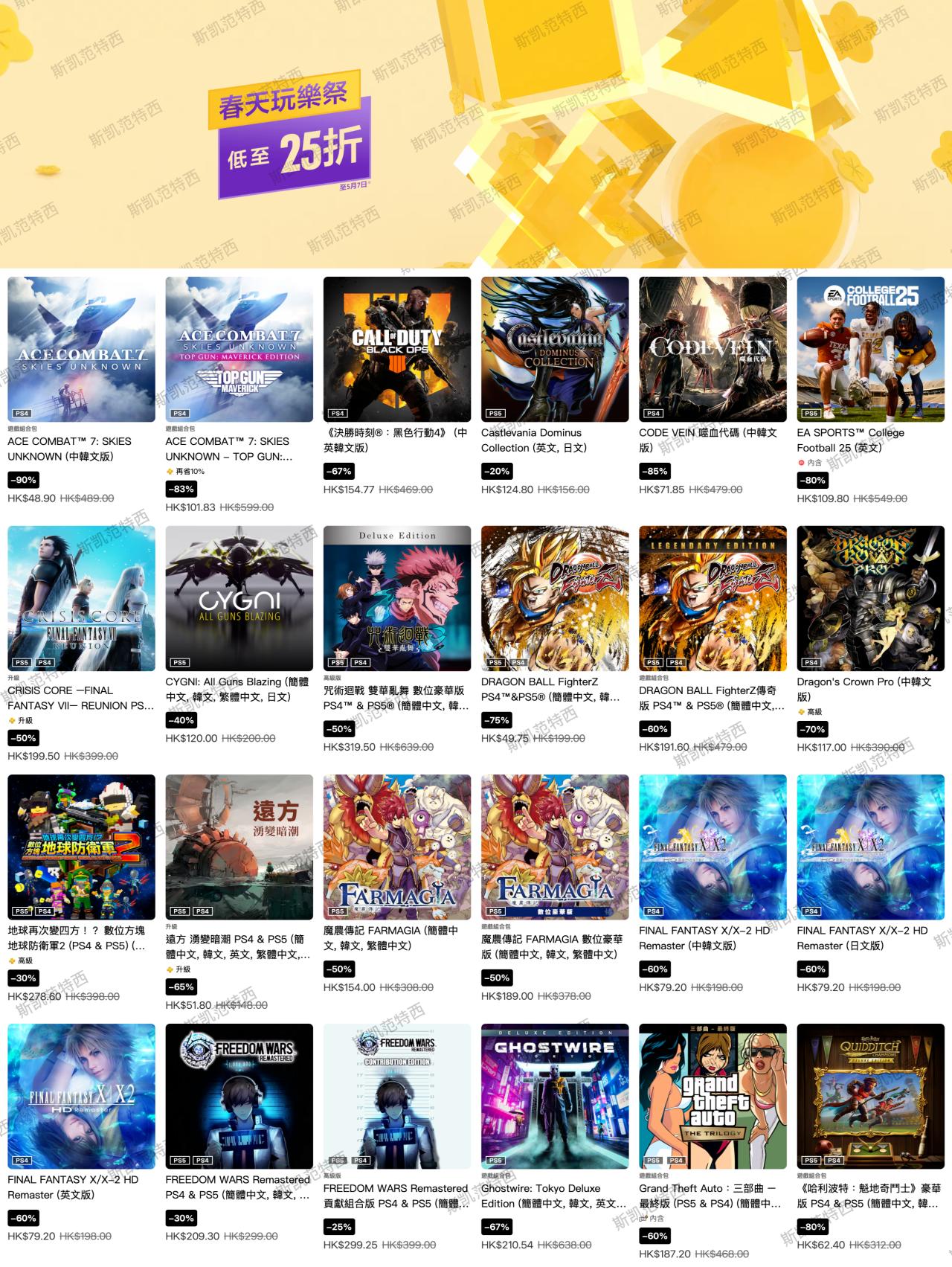Open Dragon's Crown Pro (中韓文版)
952x1267 pixels.
[870, 598]
